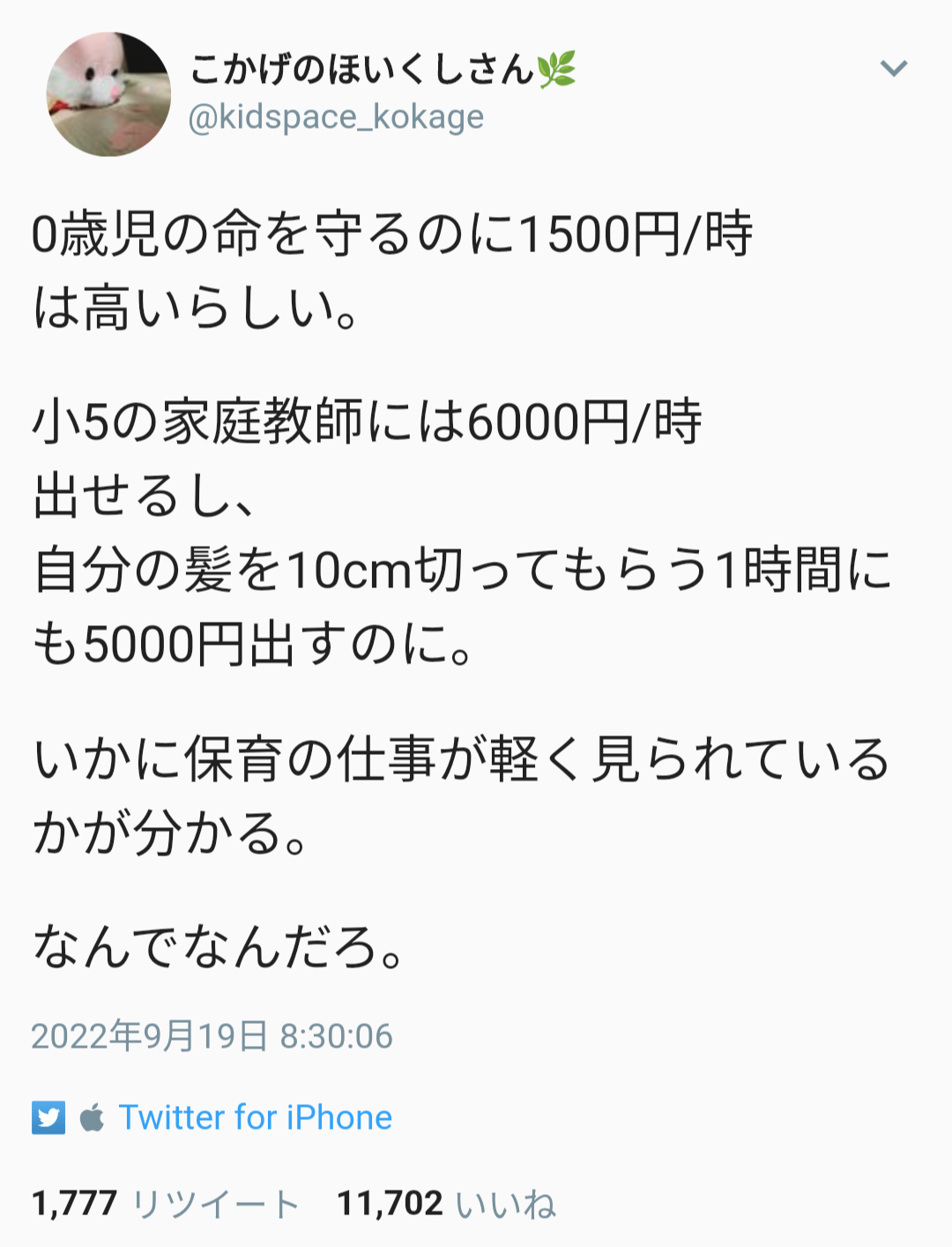Screen dimensions: 952x1247
Task: View the 11,702 いいね list
Action: (x=446, y=1204)
